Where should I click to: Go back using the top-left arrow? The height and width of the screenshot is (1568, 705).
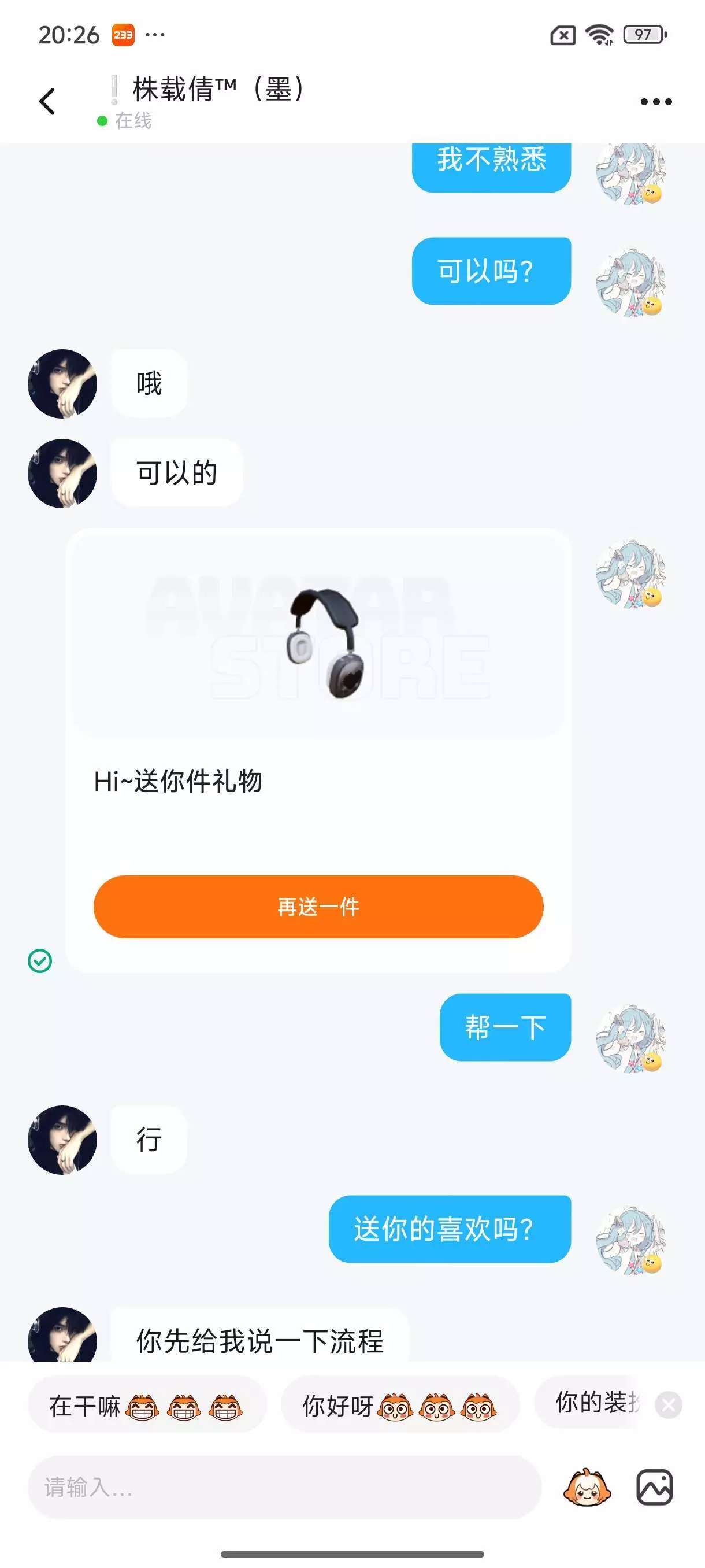point(47,101)
